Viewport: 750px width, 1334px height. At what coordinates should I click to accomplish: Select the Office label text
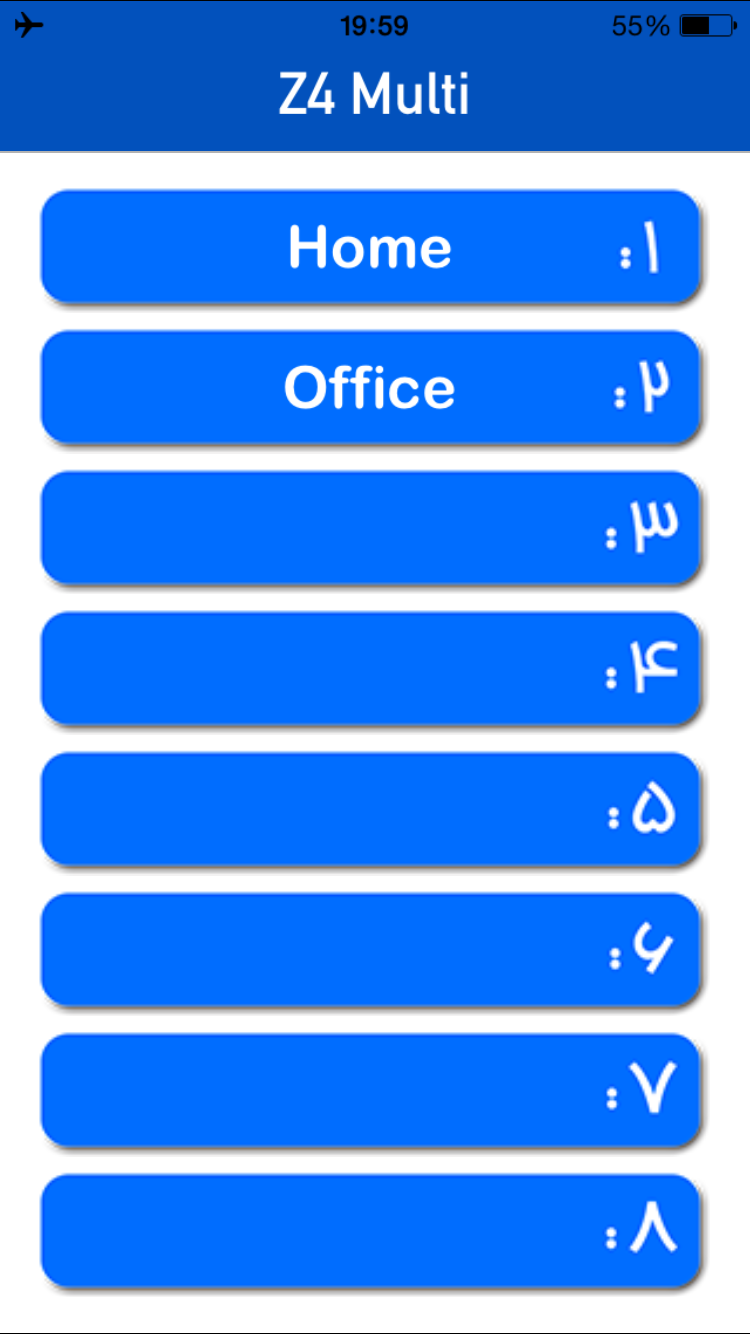coord(368,387)
